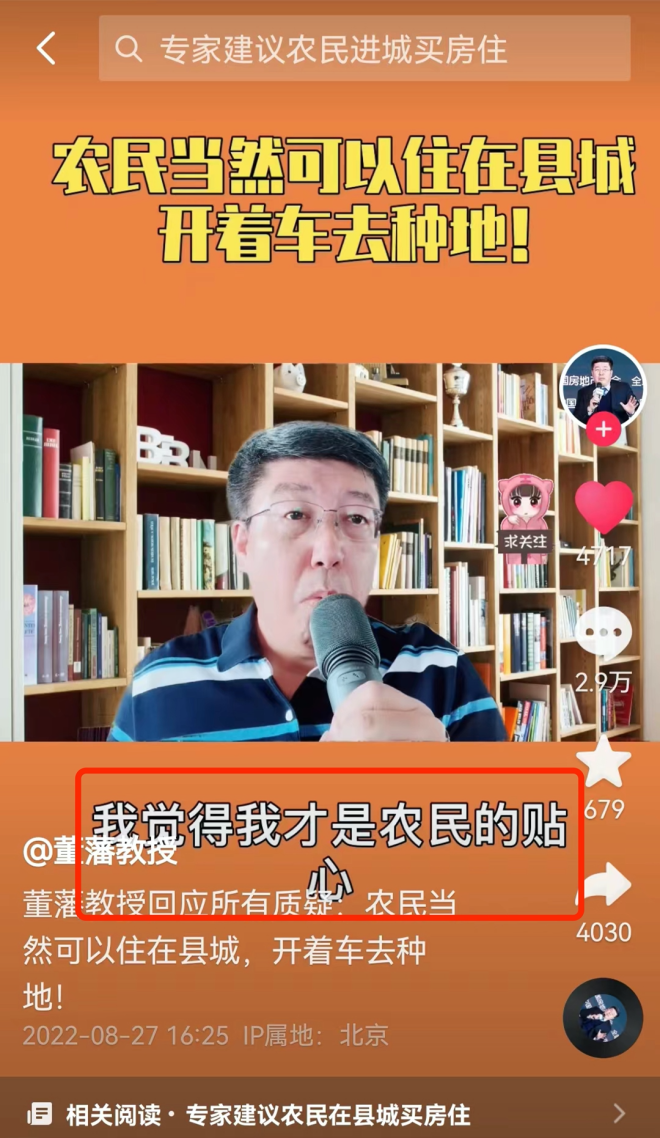Open @董藩教授 username link
Viewport: 660px width, 1138px height.
click(100, 851)
